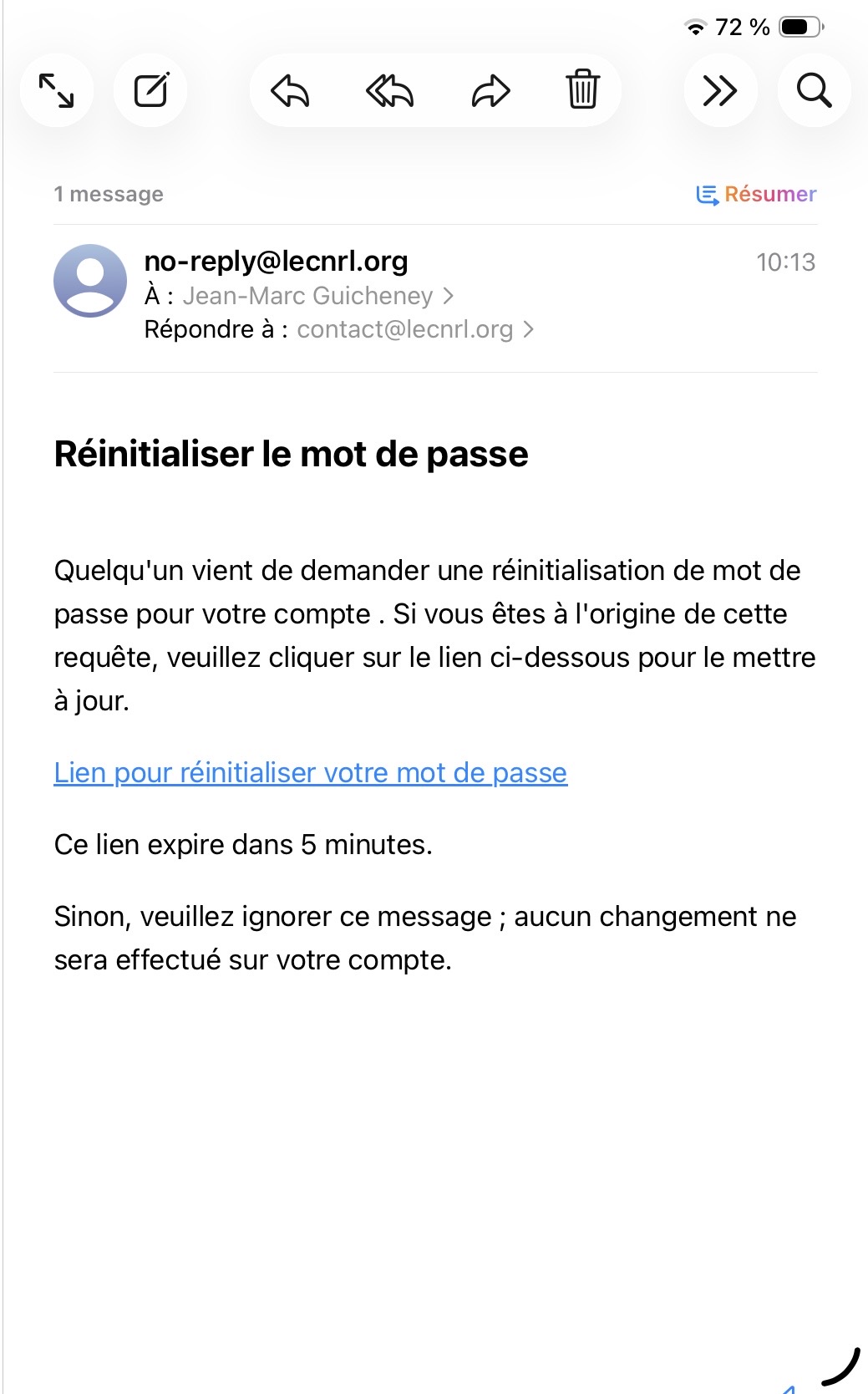
Task: Expand the message to full screen
Action: point(56,90)
